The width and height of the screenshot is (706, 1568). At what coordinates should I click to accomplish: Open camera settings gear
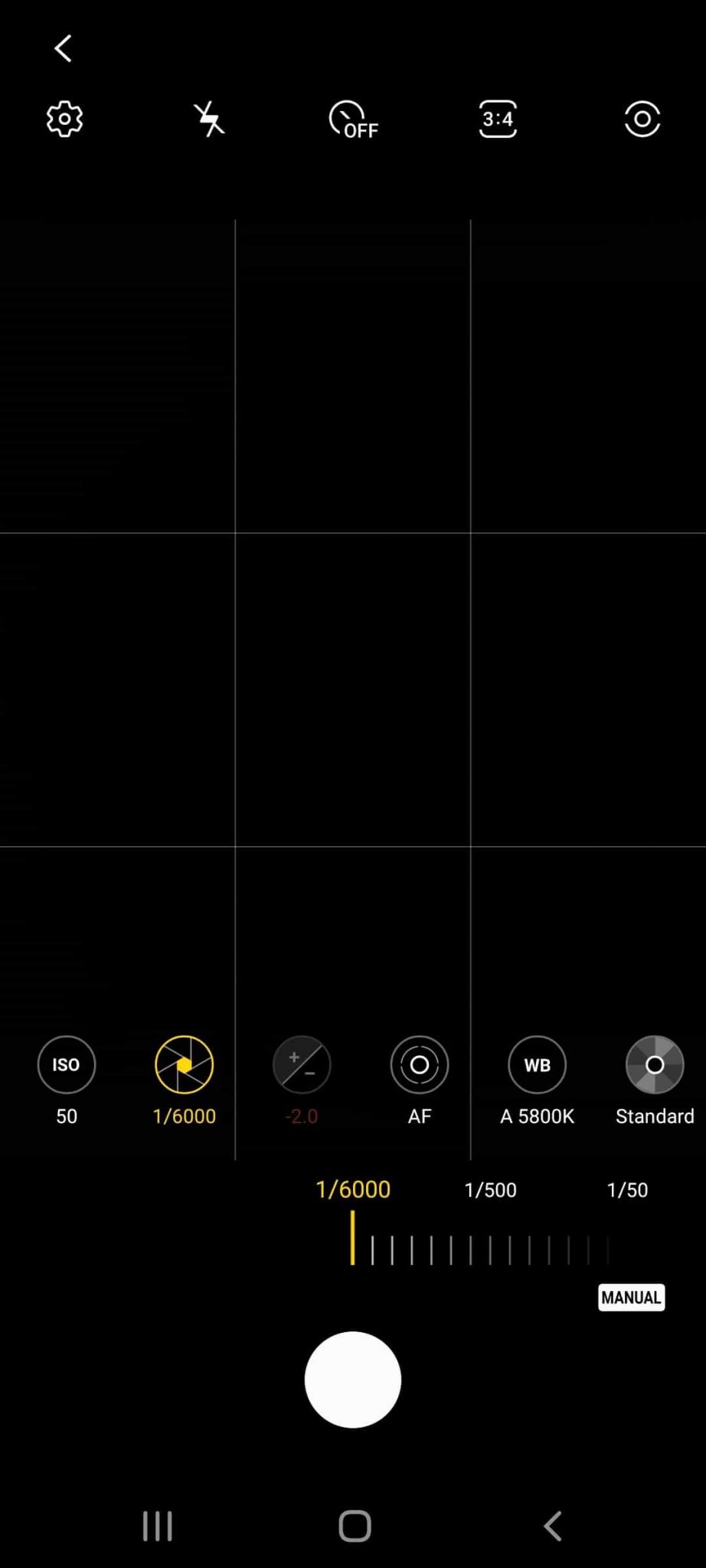[64, 119]
